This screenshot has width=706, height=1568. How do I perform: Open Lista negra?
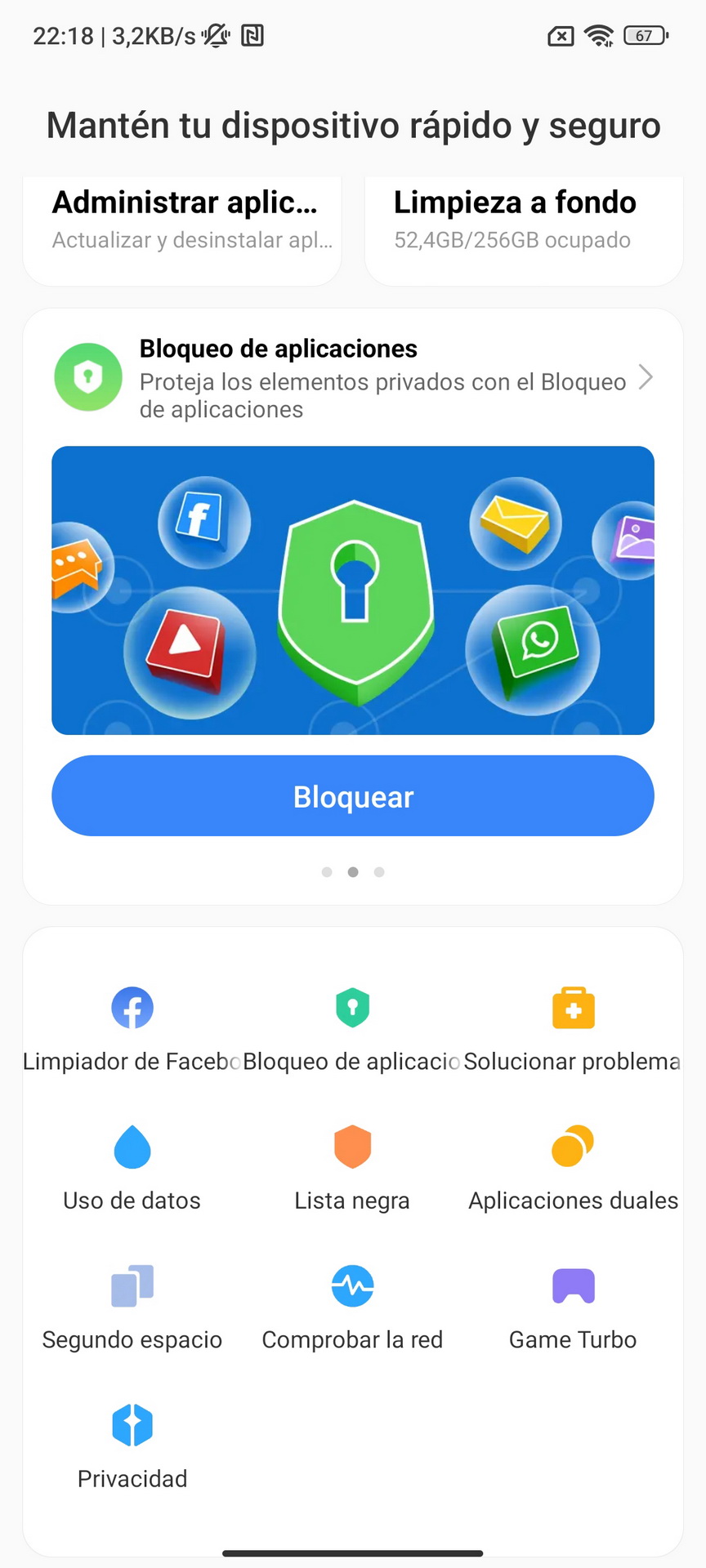(x=353, y=1168)
